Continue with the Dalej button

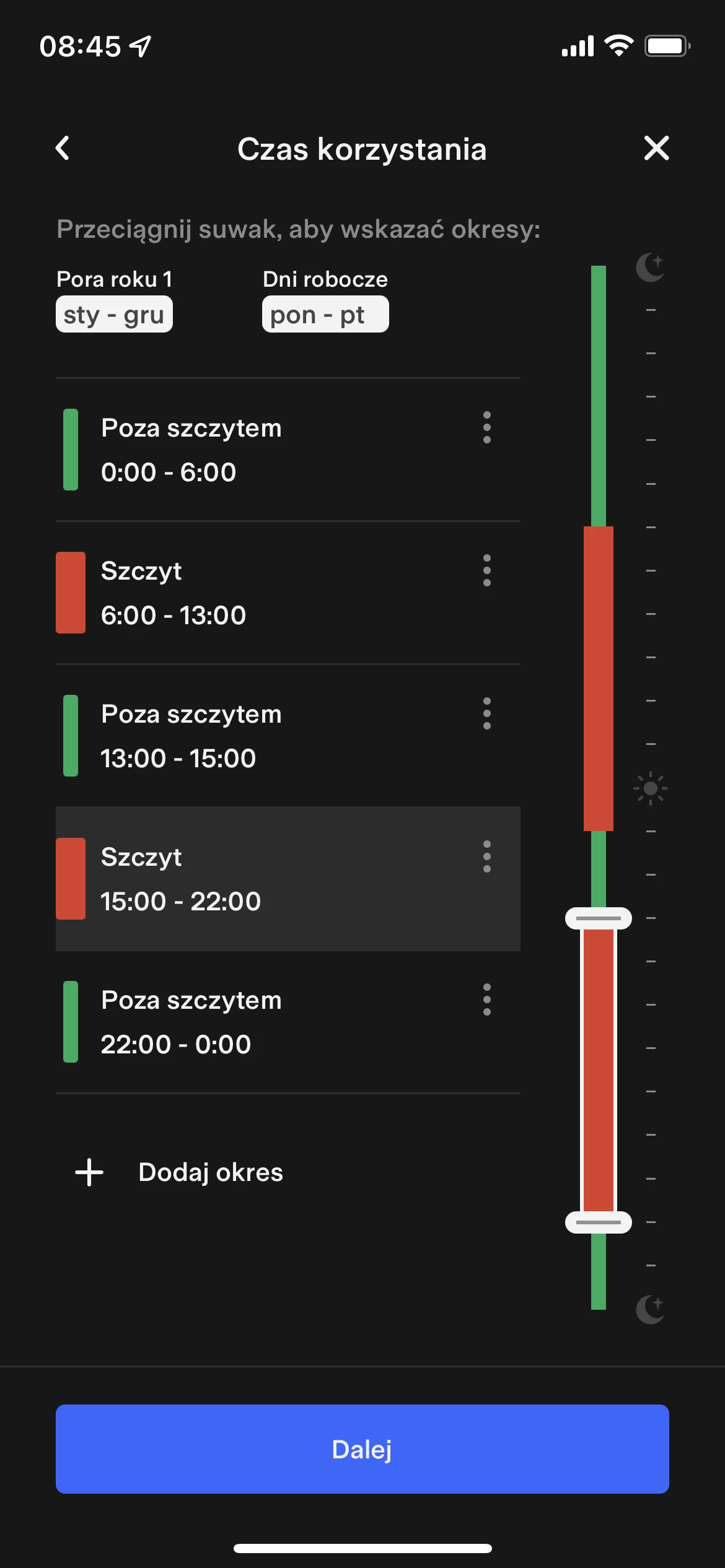coord(362,1449)
